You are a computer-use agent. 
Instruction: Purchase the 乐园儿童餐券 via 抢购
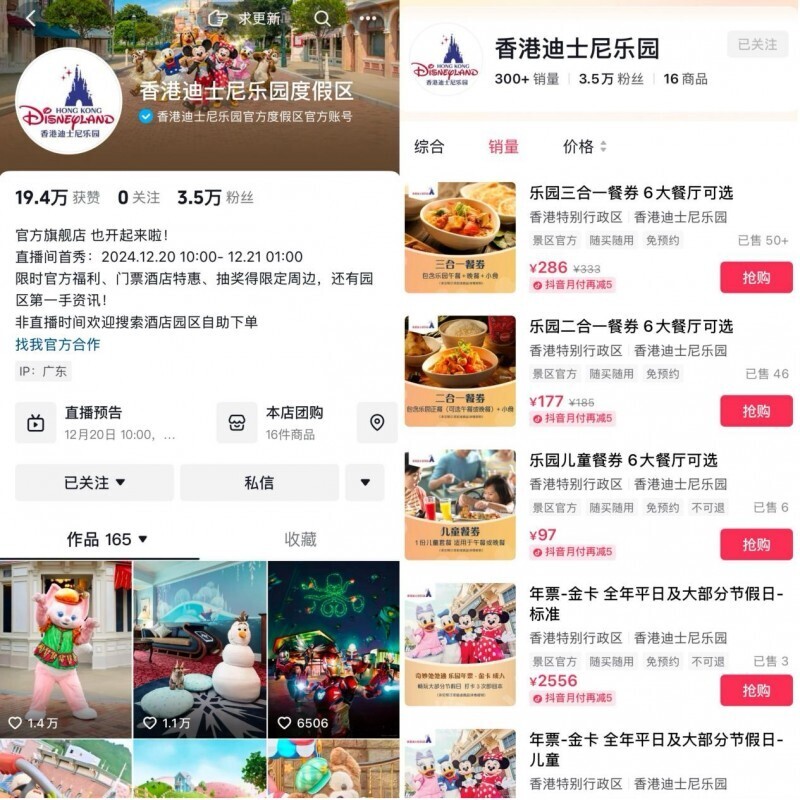click(x=756, y=544)
